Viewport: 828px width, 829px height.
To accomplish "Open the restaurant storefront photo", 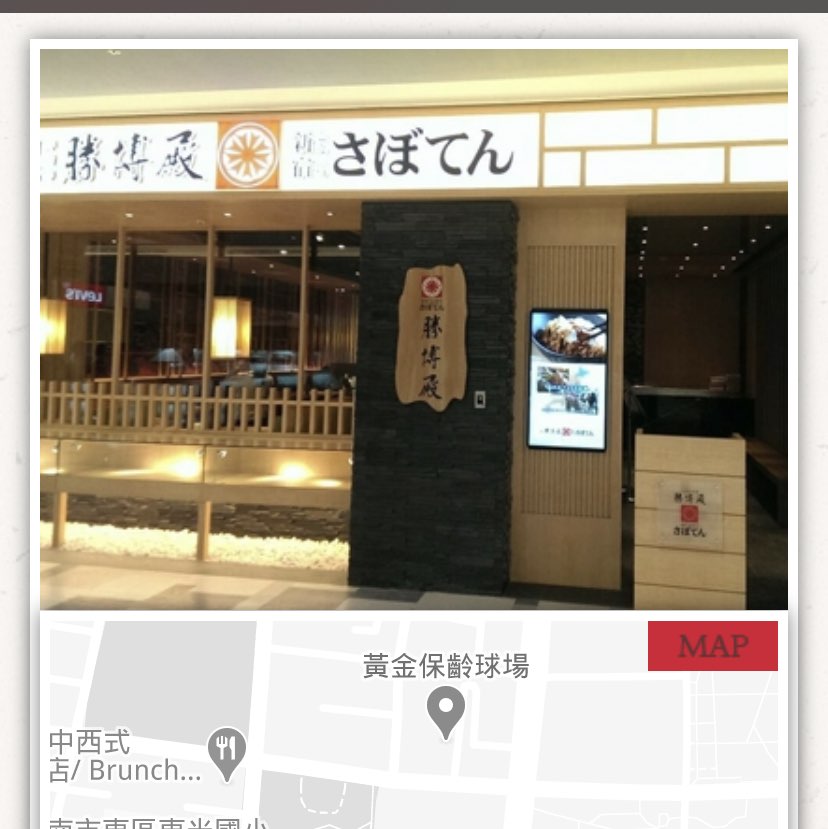I will tap(413, 329).
